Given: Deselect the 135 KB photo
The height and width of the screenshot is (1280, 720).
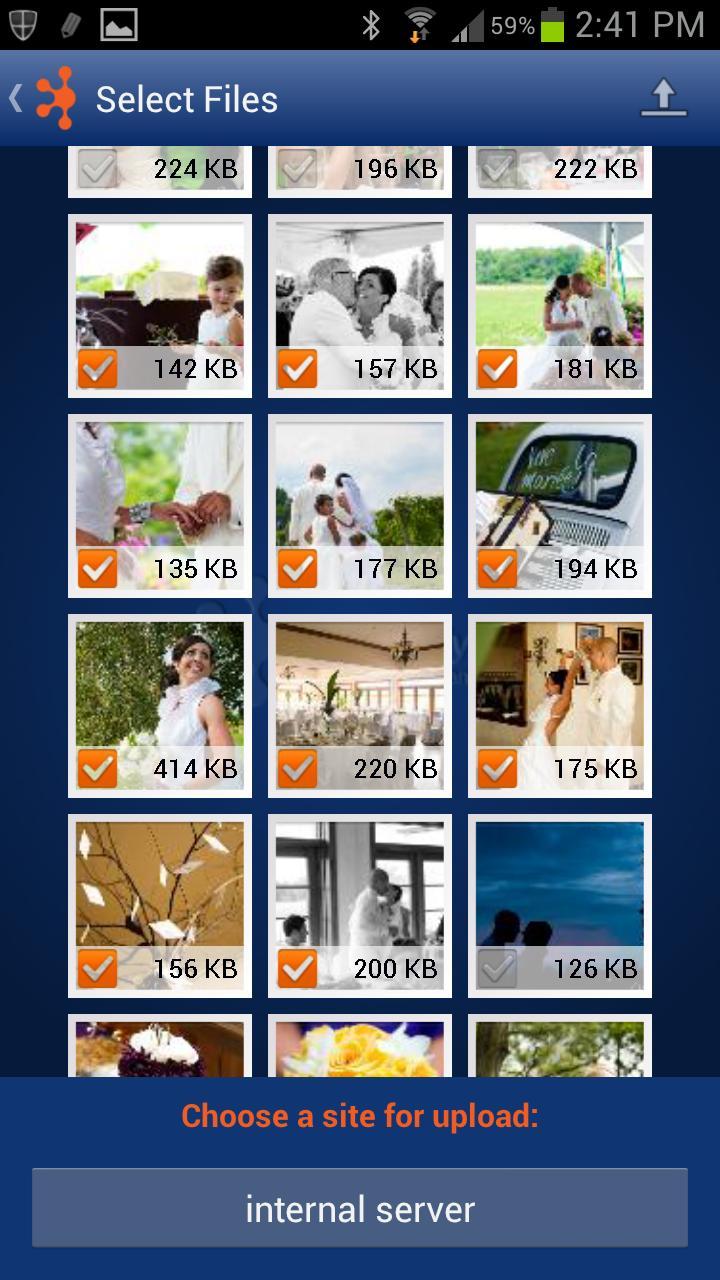Looking at the screenshot, I should point(98,569).
